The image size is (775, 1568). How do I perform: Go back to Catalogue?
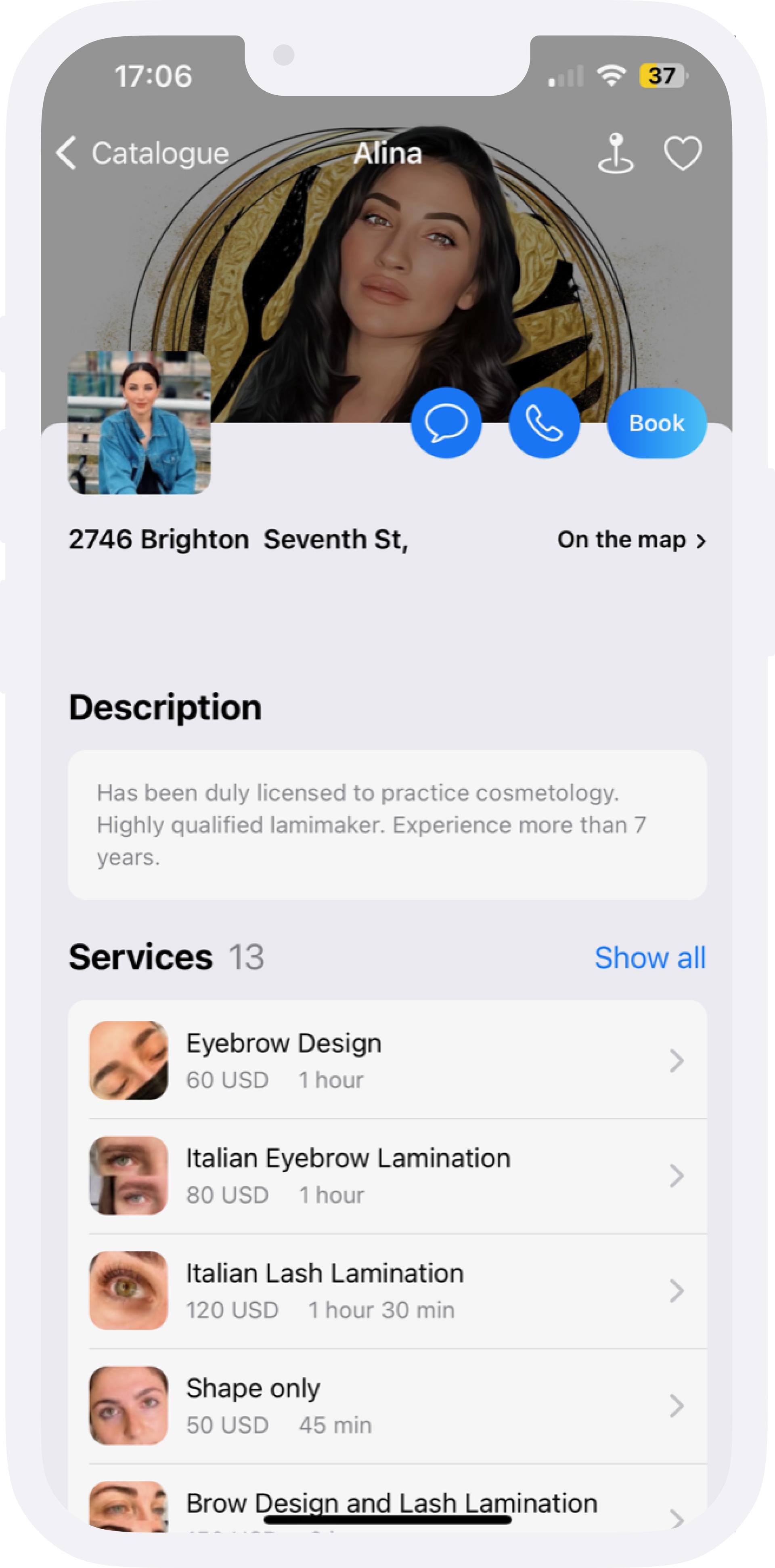tap(142, 153)
